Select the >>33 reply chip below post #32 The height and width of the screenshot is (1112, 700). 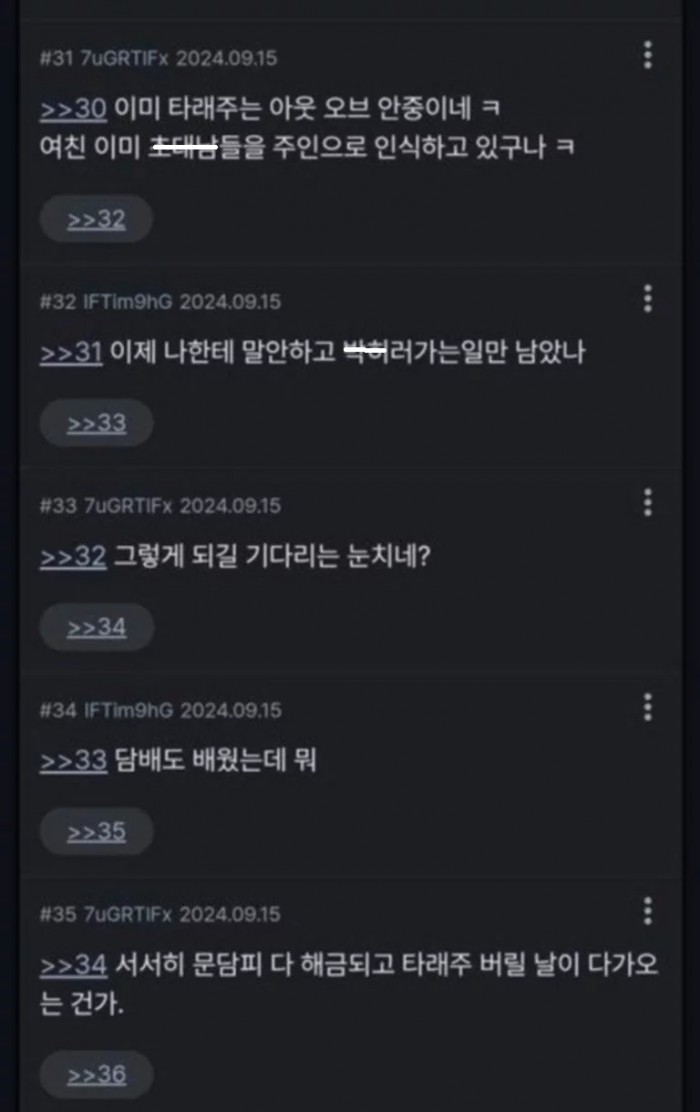(96, 423)
